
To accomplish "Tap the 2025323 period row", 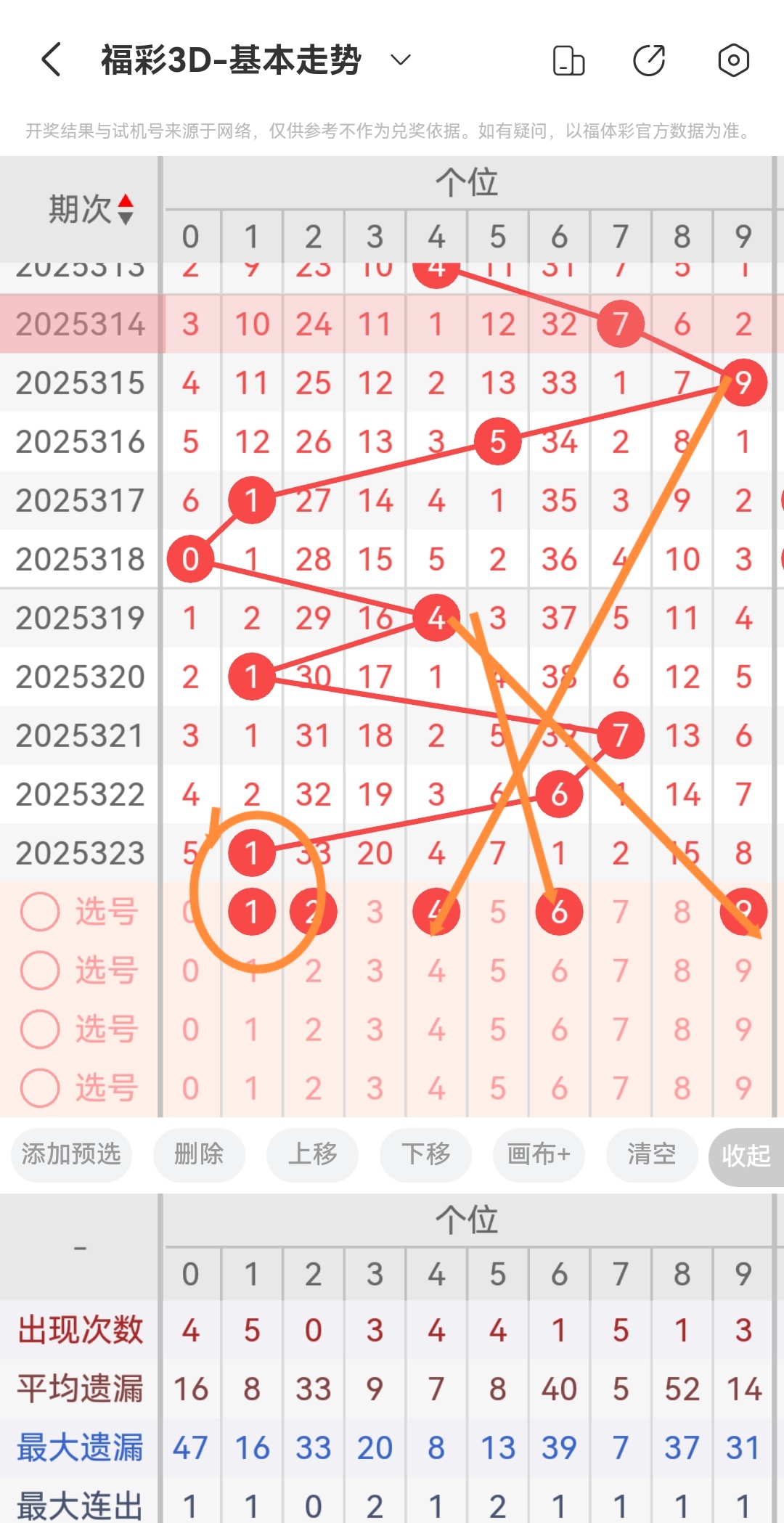I will click(80, 852).
